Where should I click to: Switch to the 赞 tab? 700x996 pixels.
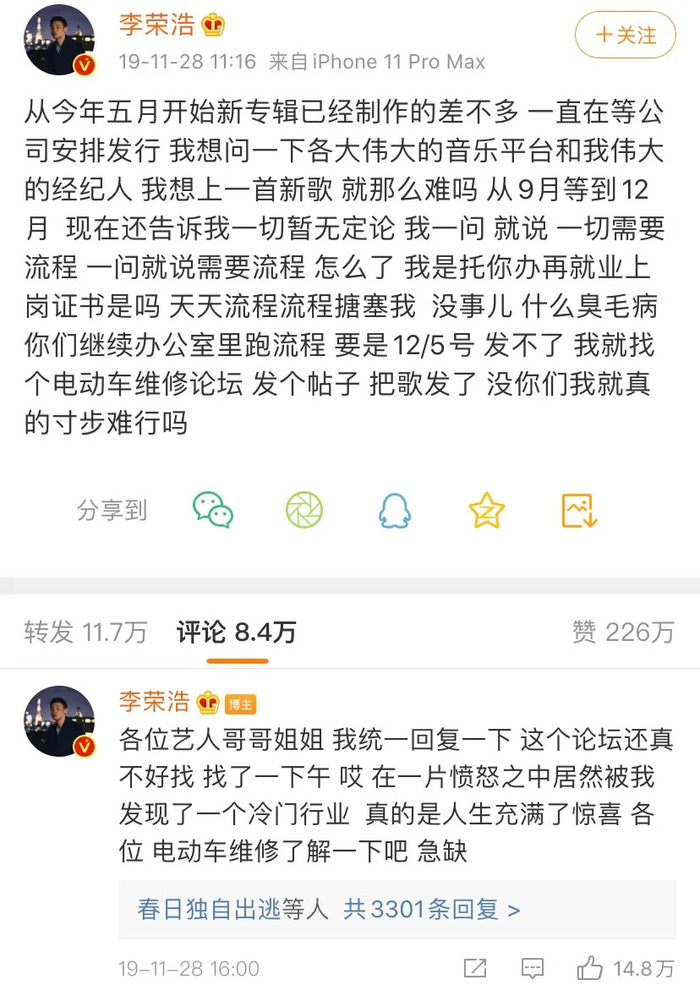click(622, 632)
